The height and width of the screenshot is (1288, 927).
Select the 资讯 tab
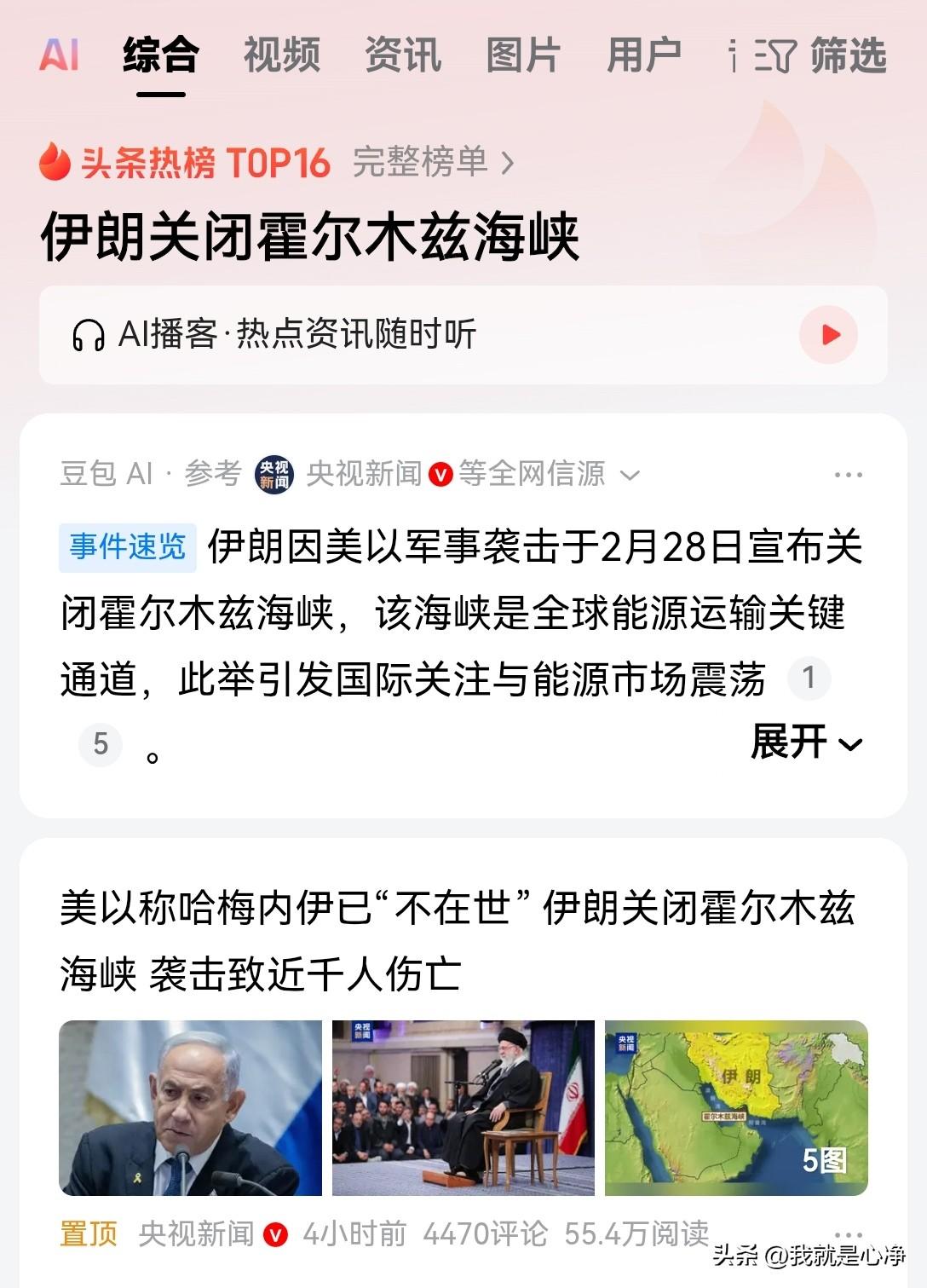coord(400,55)
